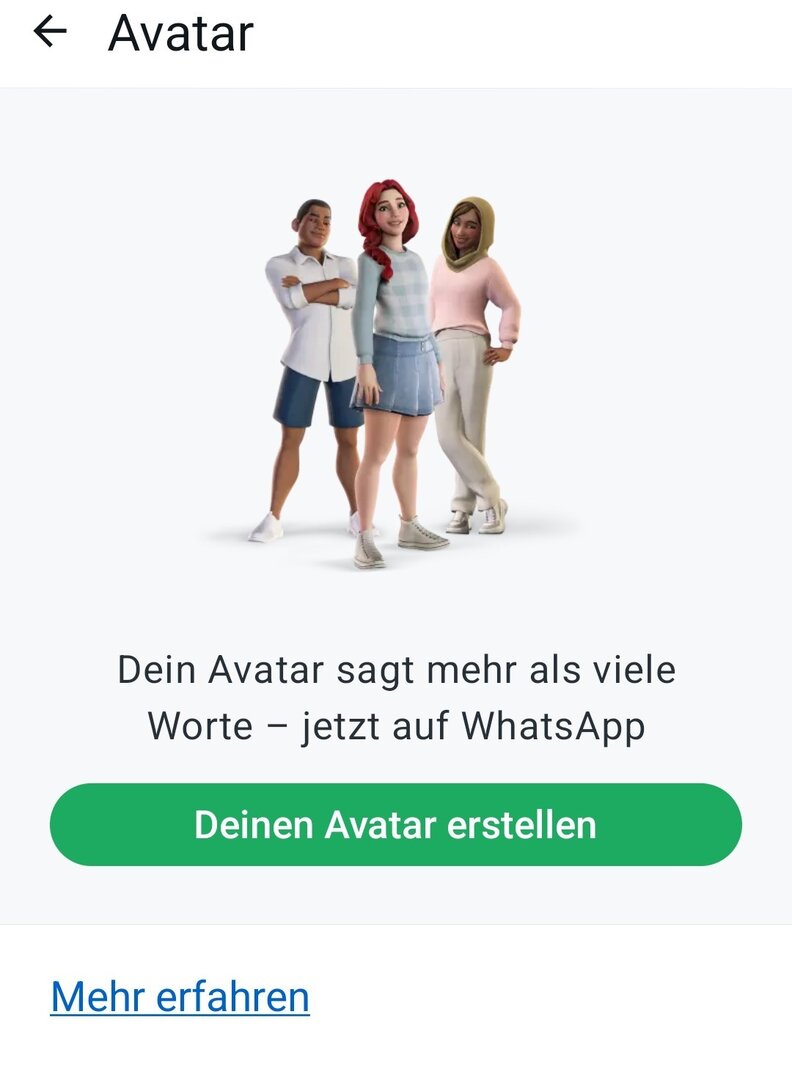Open the Mehr erfahren link
Screen dimensions: 792x1080
click(180, 997)
